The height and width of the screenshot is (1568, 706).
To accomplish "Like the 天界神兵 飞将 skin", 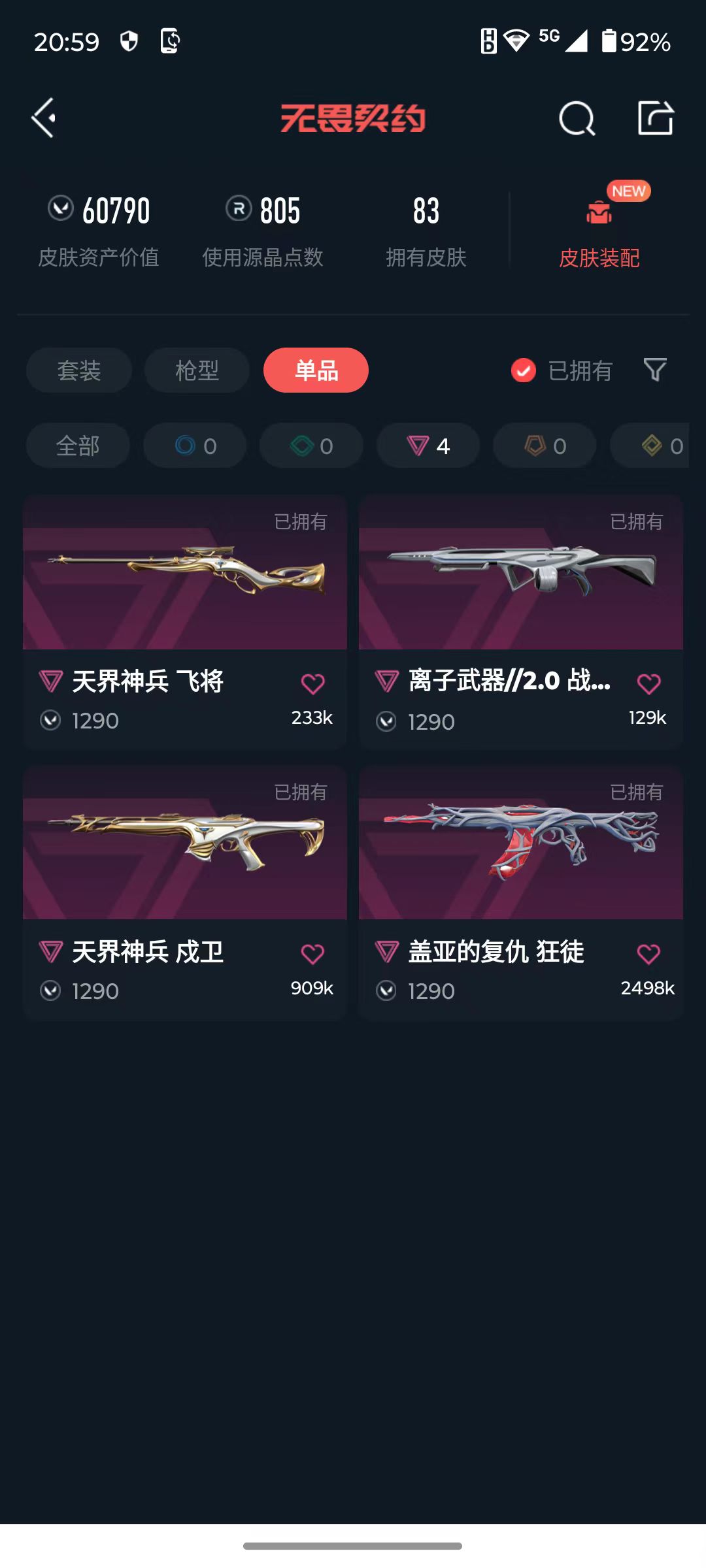I will coord(312,684).
